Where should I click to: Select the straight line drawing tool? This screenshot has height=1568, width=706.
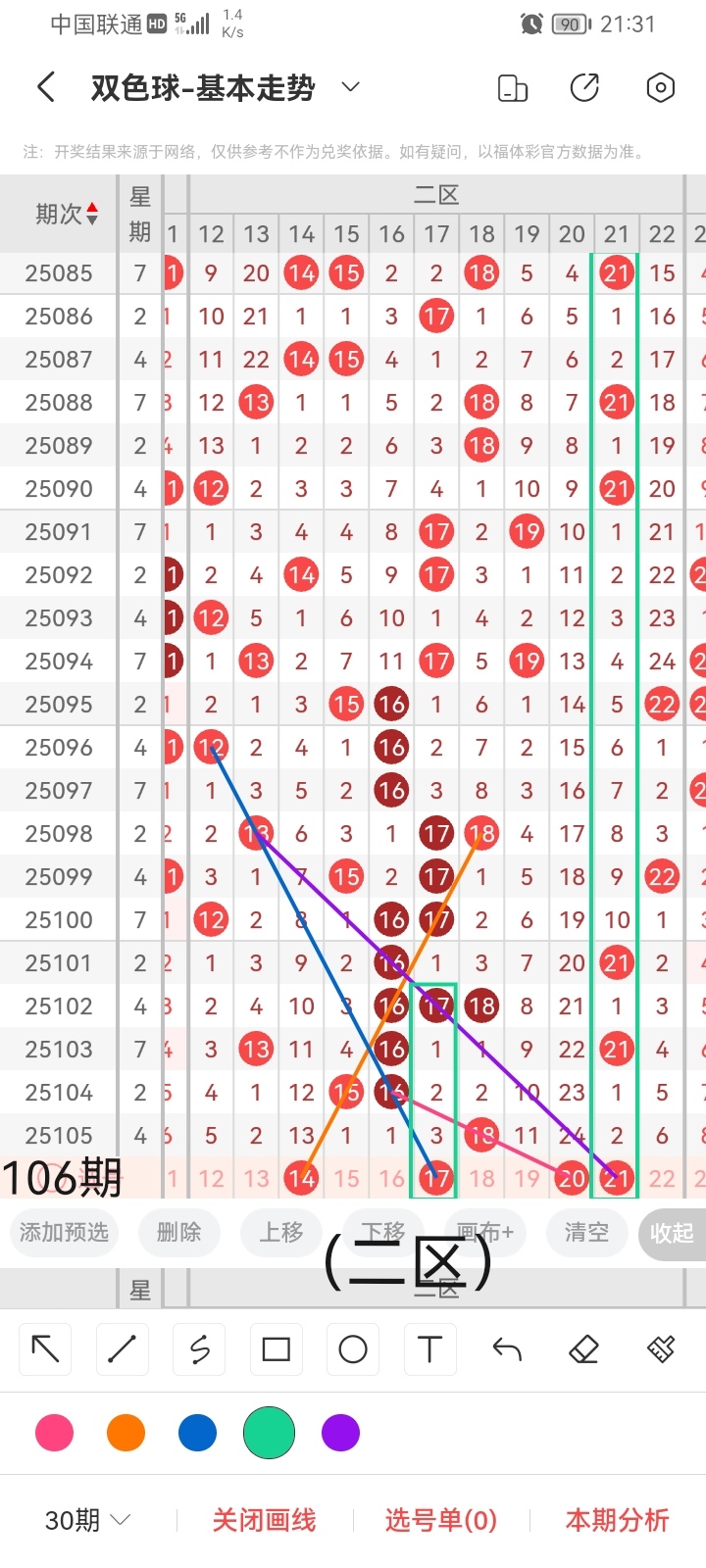(123, 1349)
